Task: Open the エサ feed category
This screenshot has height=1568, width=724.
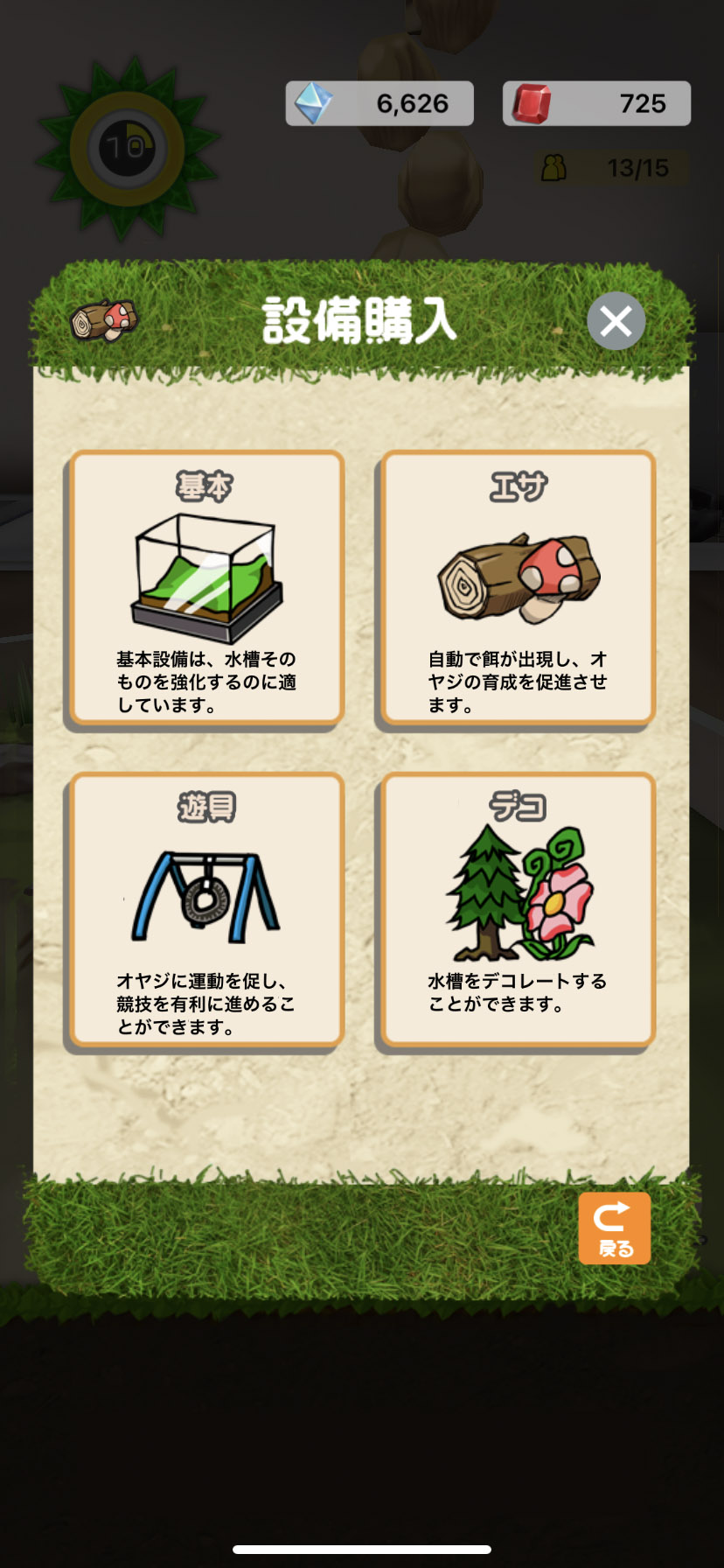Action: pos(518,588)
